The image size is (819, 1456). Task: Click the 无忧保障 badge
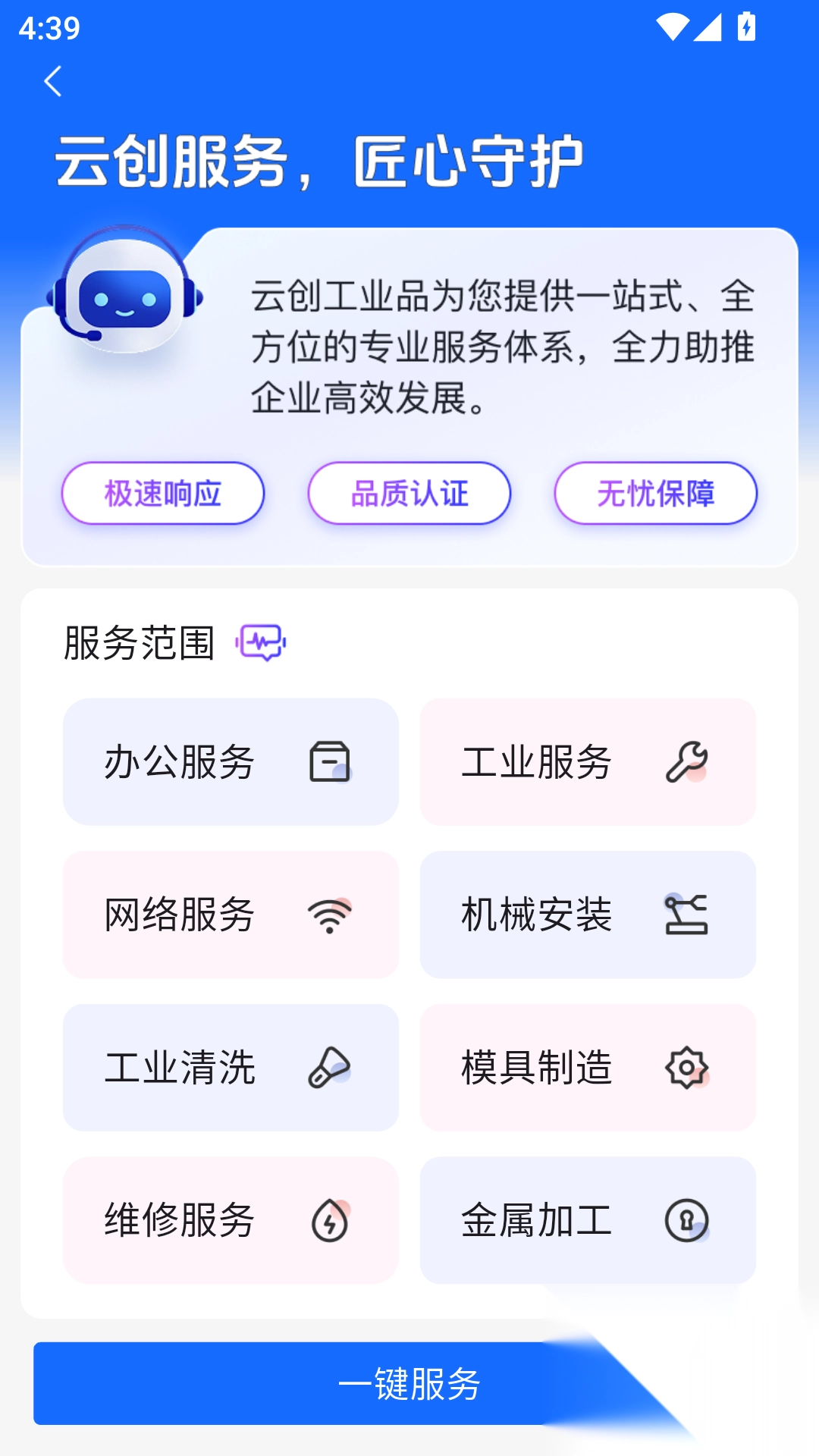(x=655, y=493)
